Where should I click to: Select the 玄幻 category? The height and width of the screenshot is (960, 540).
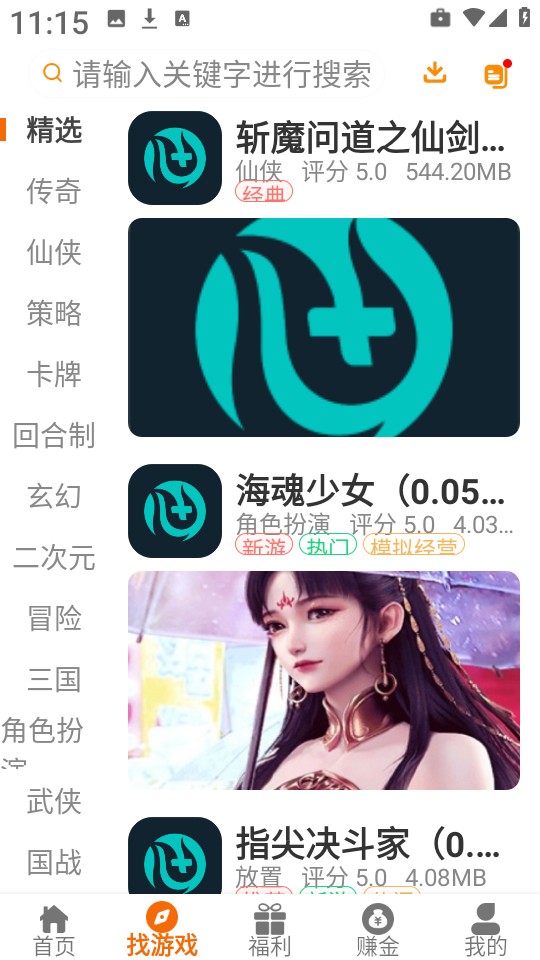point(54,496)
